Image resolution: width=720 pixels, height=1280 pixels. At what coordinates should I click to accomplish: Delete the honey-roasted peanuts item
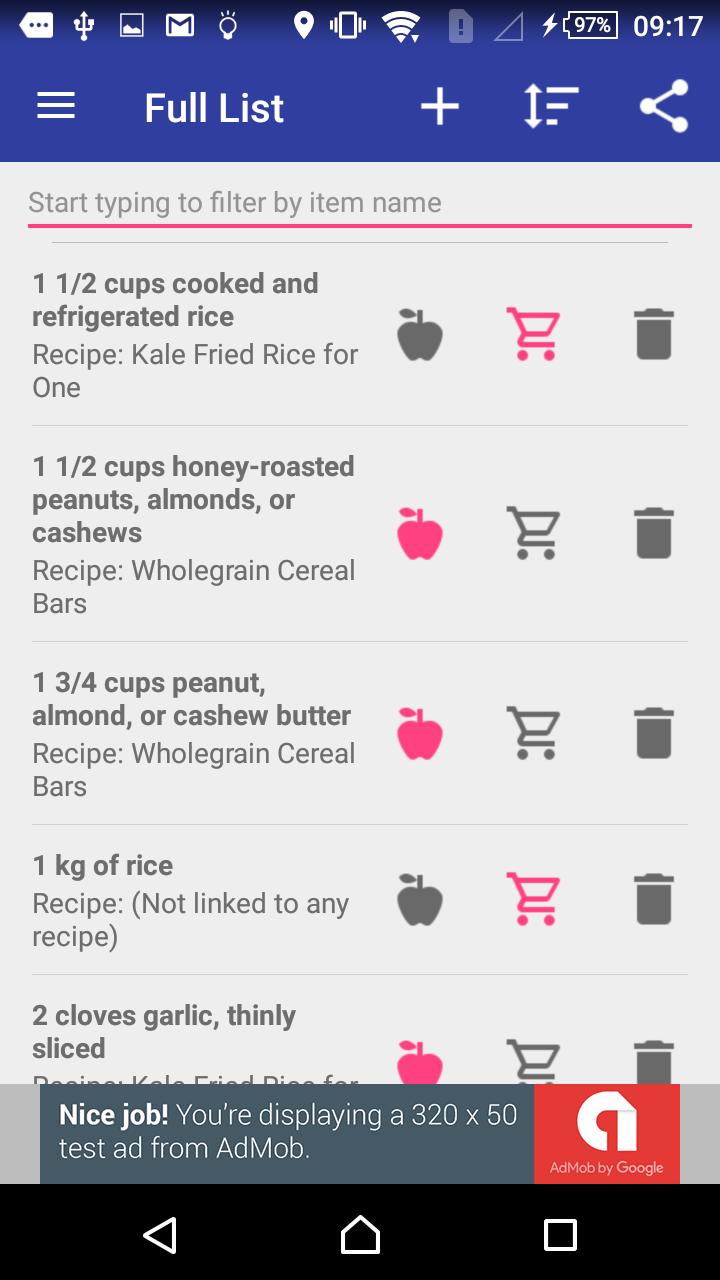654,533
